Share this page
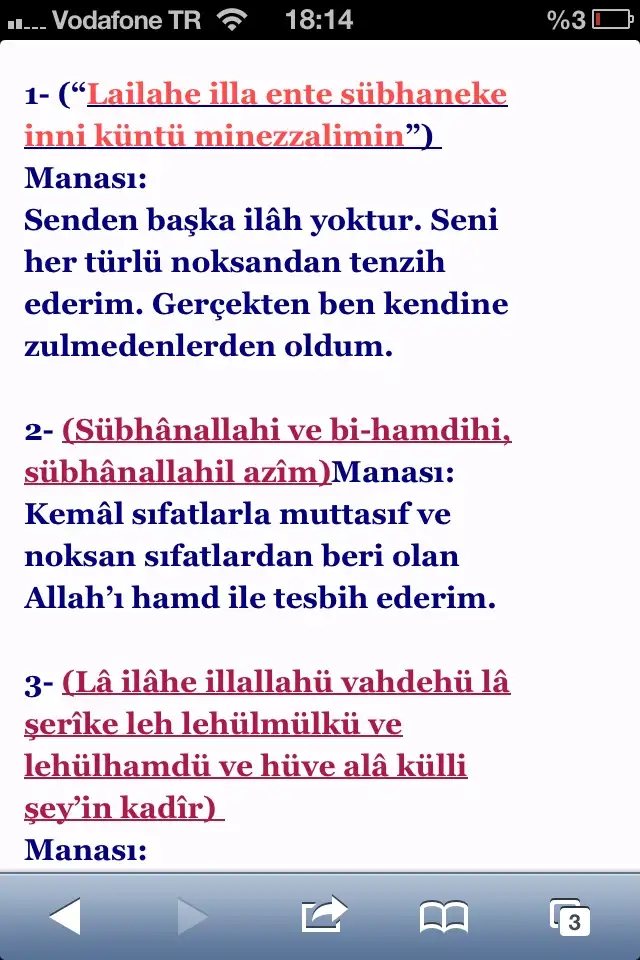Image resolution: width=640 pixels, height=960 pixels. 324,915
